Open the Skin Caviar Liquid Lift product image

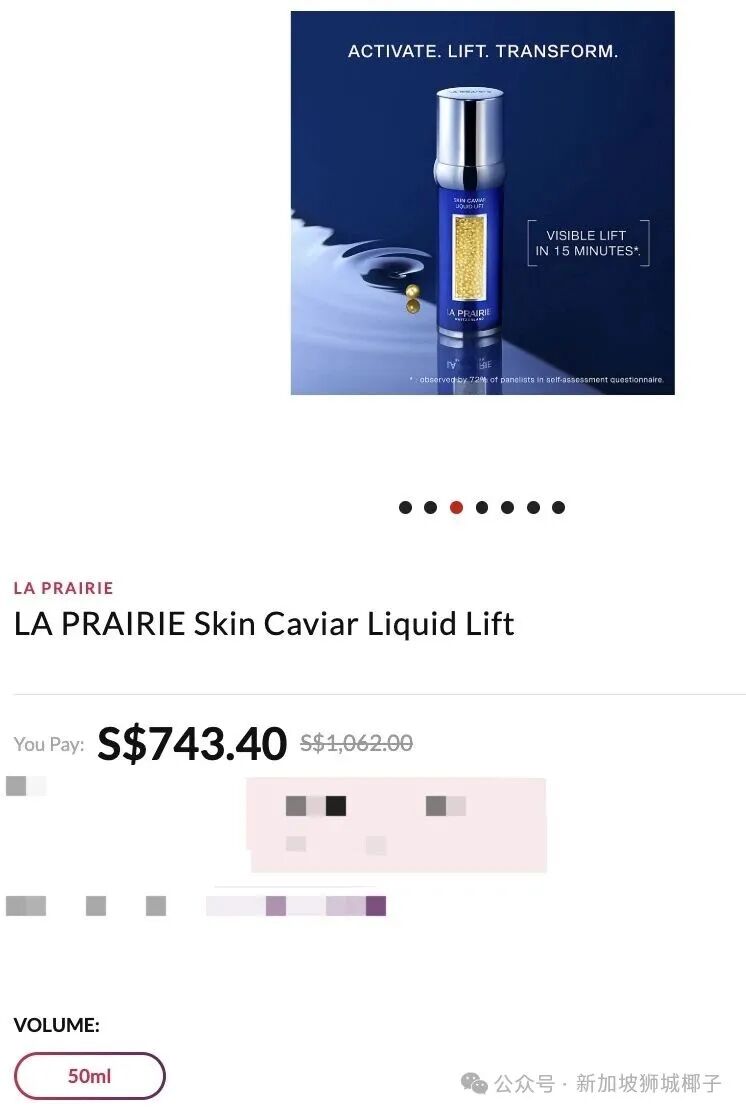tap(482, 203)
